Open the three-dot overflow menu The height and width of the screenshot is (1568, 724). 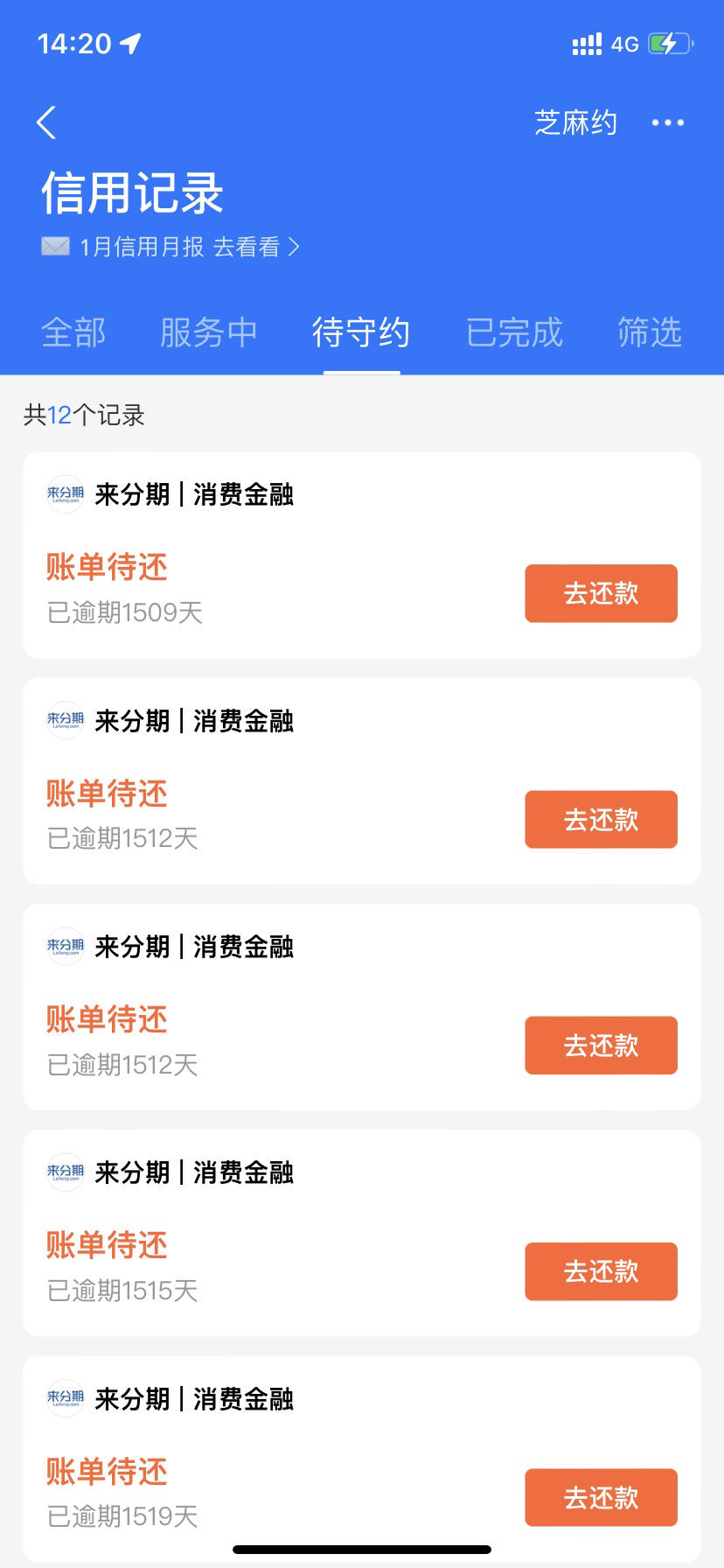pyautogui.click(x=668, y=122)
